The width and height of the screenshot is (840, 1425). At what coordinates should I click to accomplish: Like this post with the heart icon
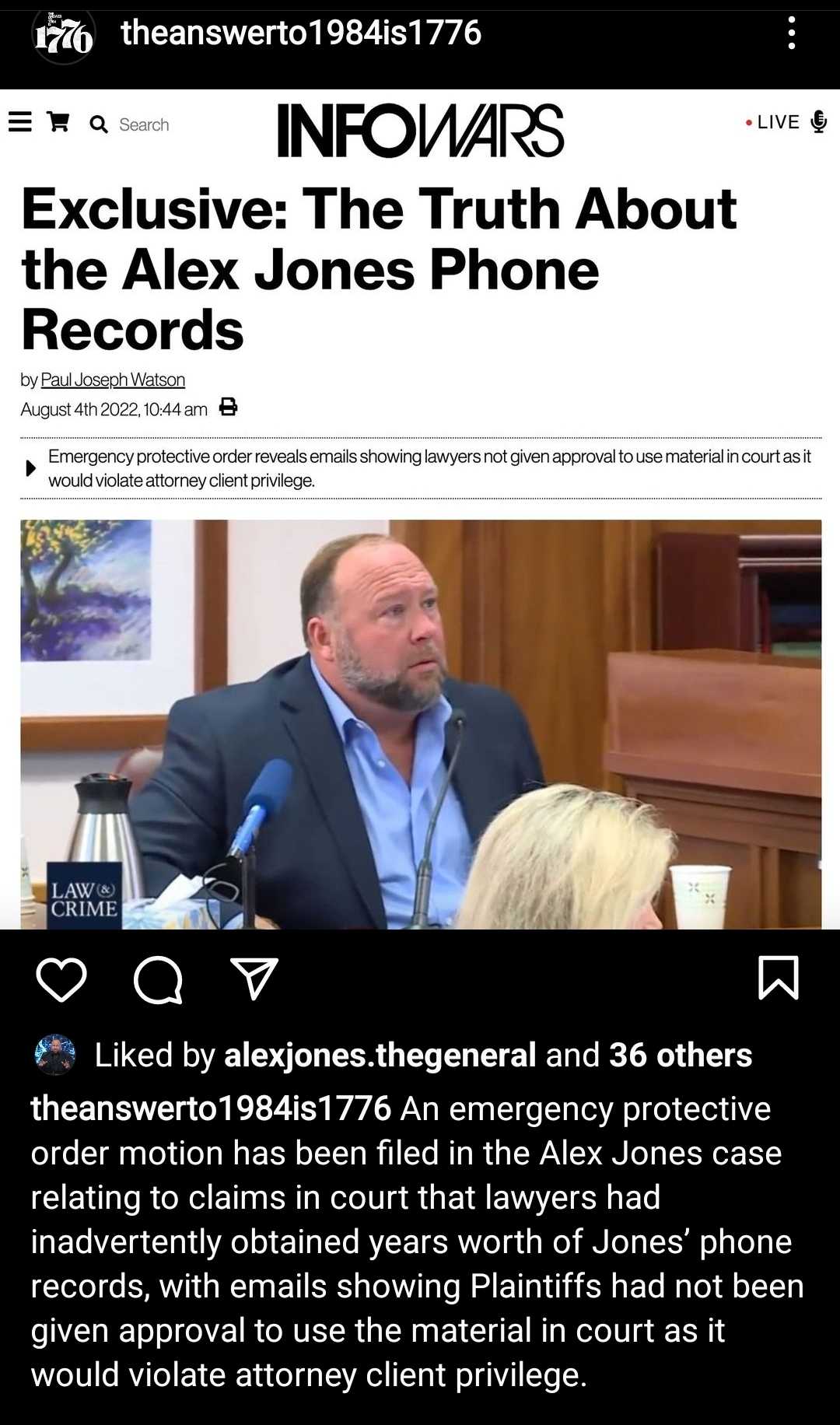[x=61, y=979]
